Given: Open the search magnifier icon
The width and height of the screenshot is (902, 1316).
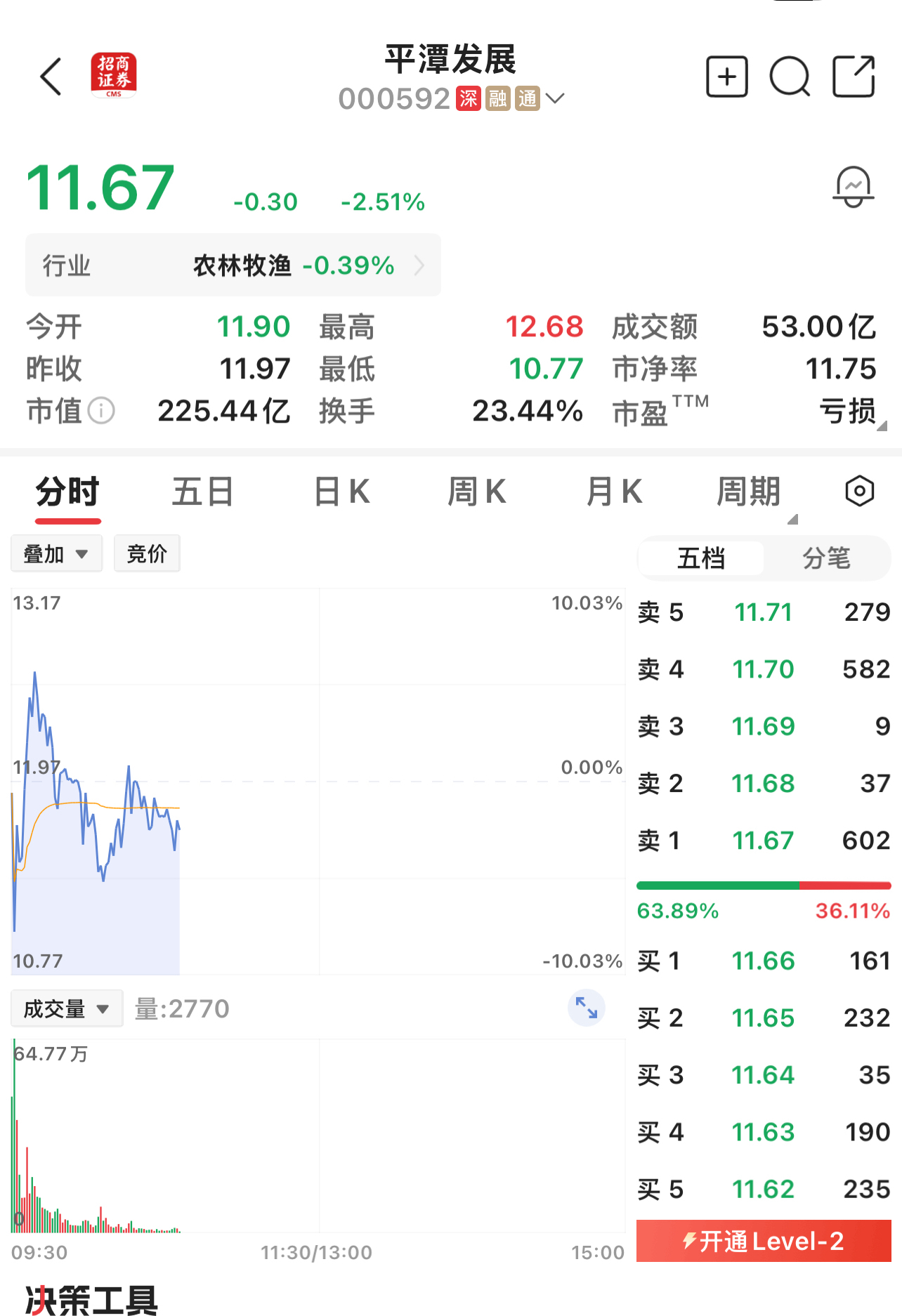Looking at the screenshot, I should click(790, 77).
